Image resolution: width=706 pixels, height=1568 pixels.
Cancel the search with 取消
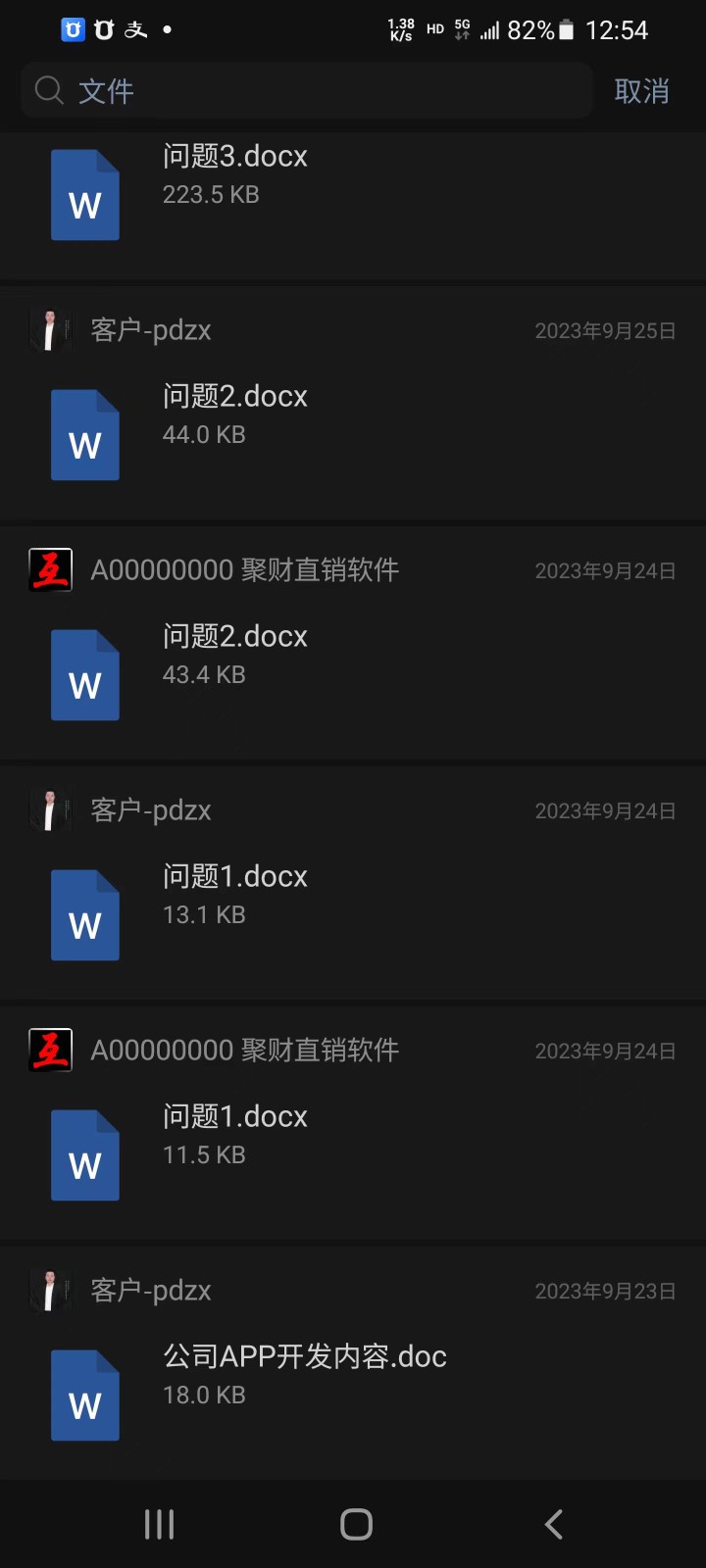coord(641,91)
